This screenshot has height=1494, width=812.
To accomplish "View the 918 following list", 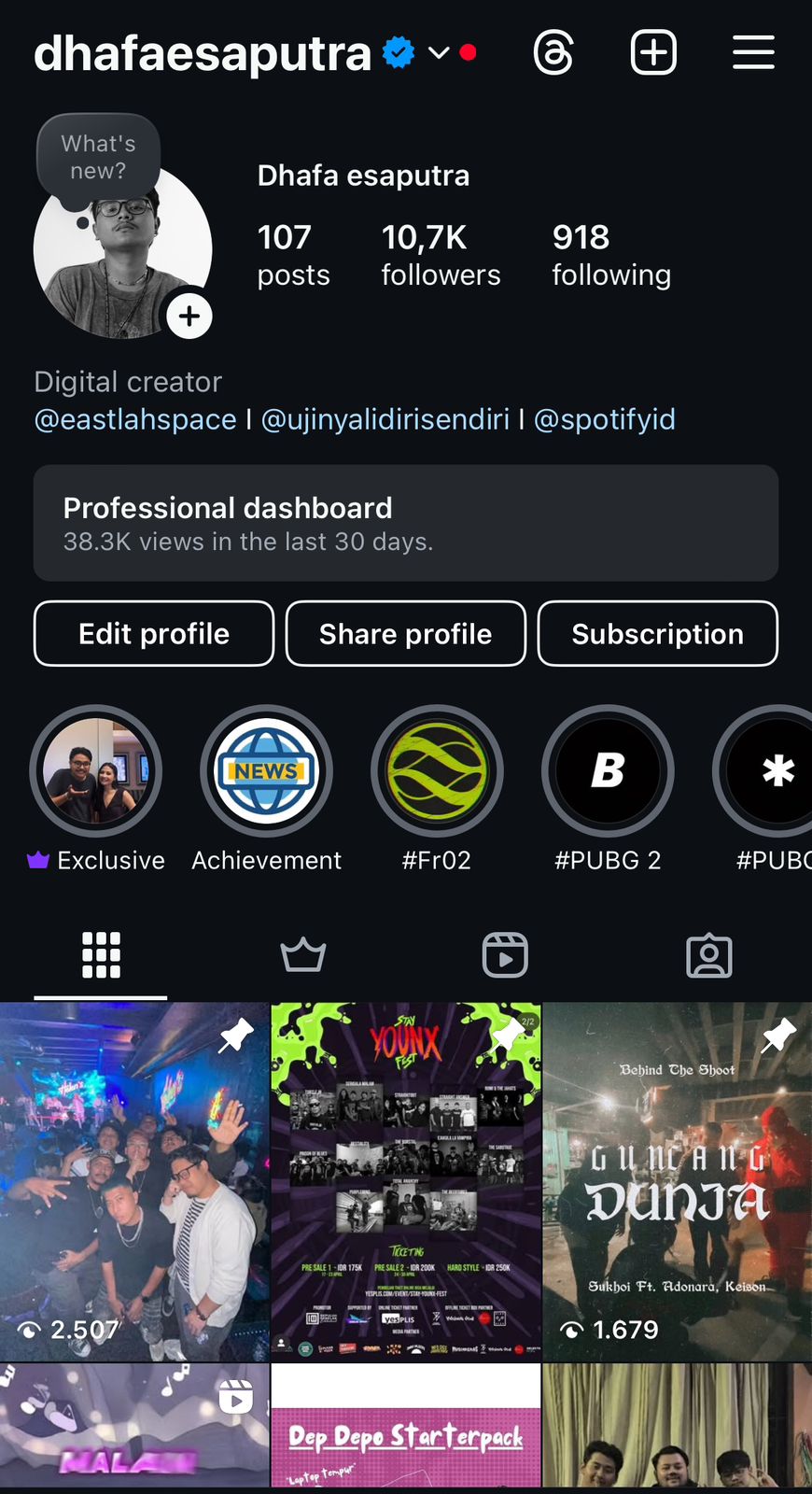I will pos(611,255).
